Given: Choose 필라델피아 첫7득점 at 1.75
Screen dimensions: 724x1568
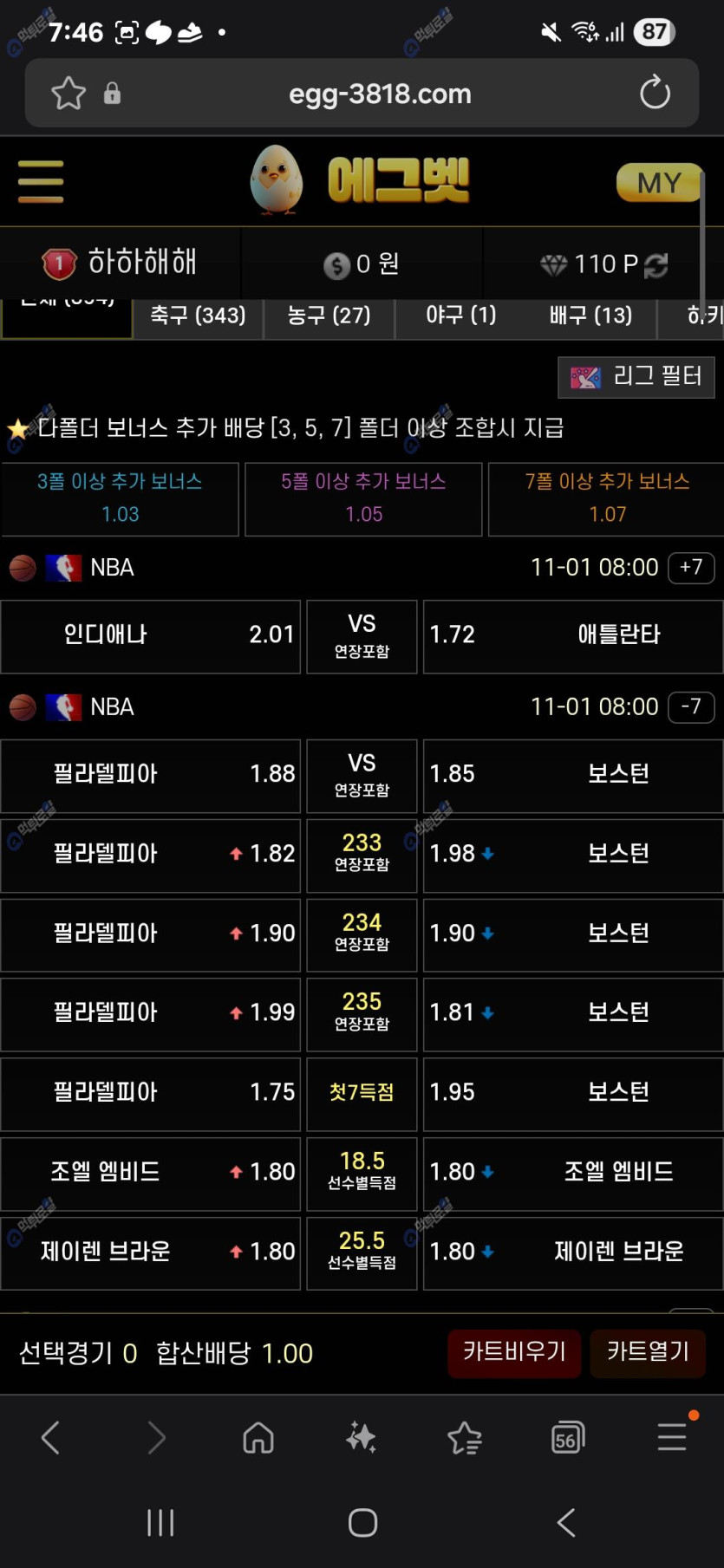Looking at the screenshot, I should [151, 1093].
